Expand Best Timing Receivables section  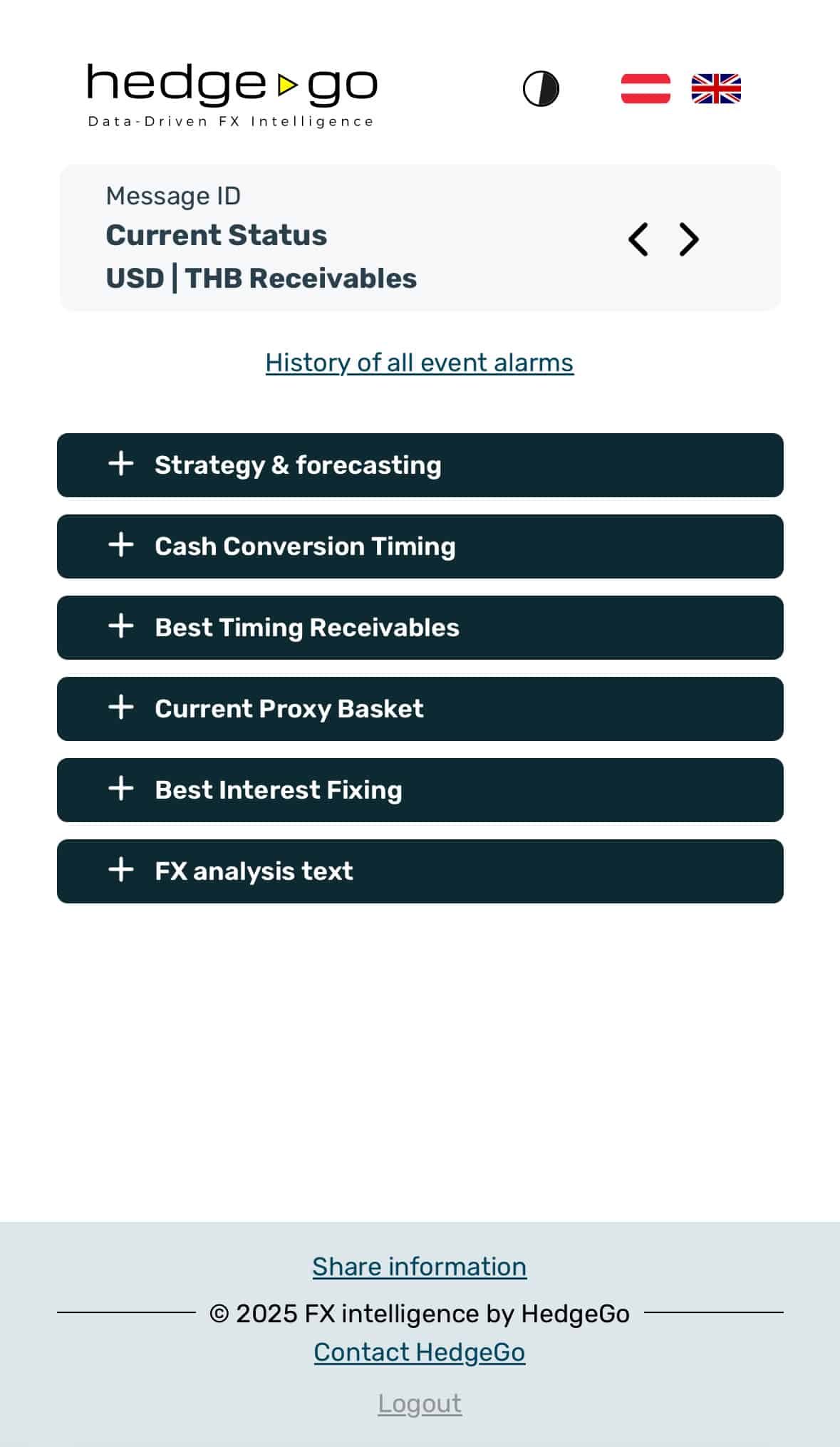[x=420, y=628]
